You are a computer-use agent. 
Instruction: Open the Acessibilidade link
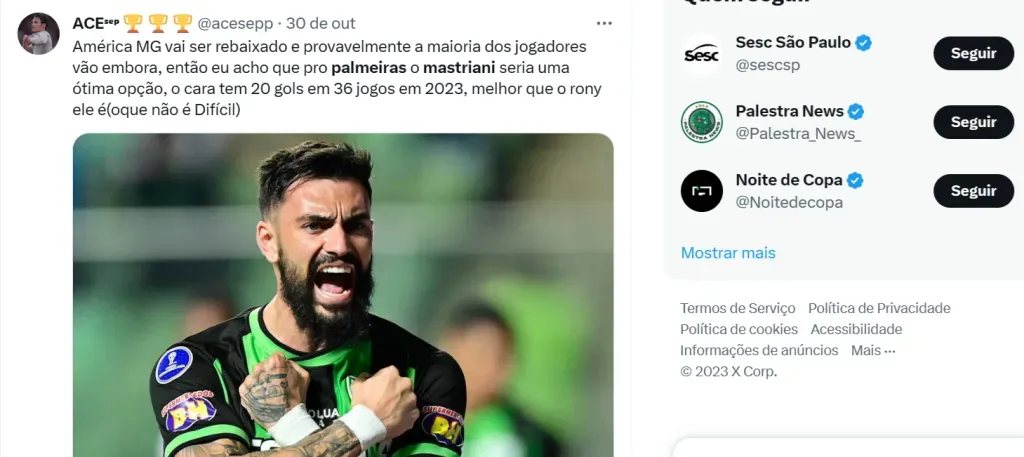click(x=856, y=329)
